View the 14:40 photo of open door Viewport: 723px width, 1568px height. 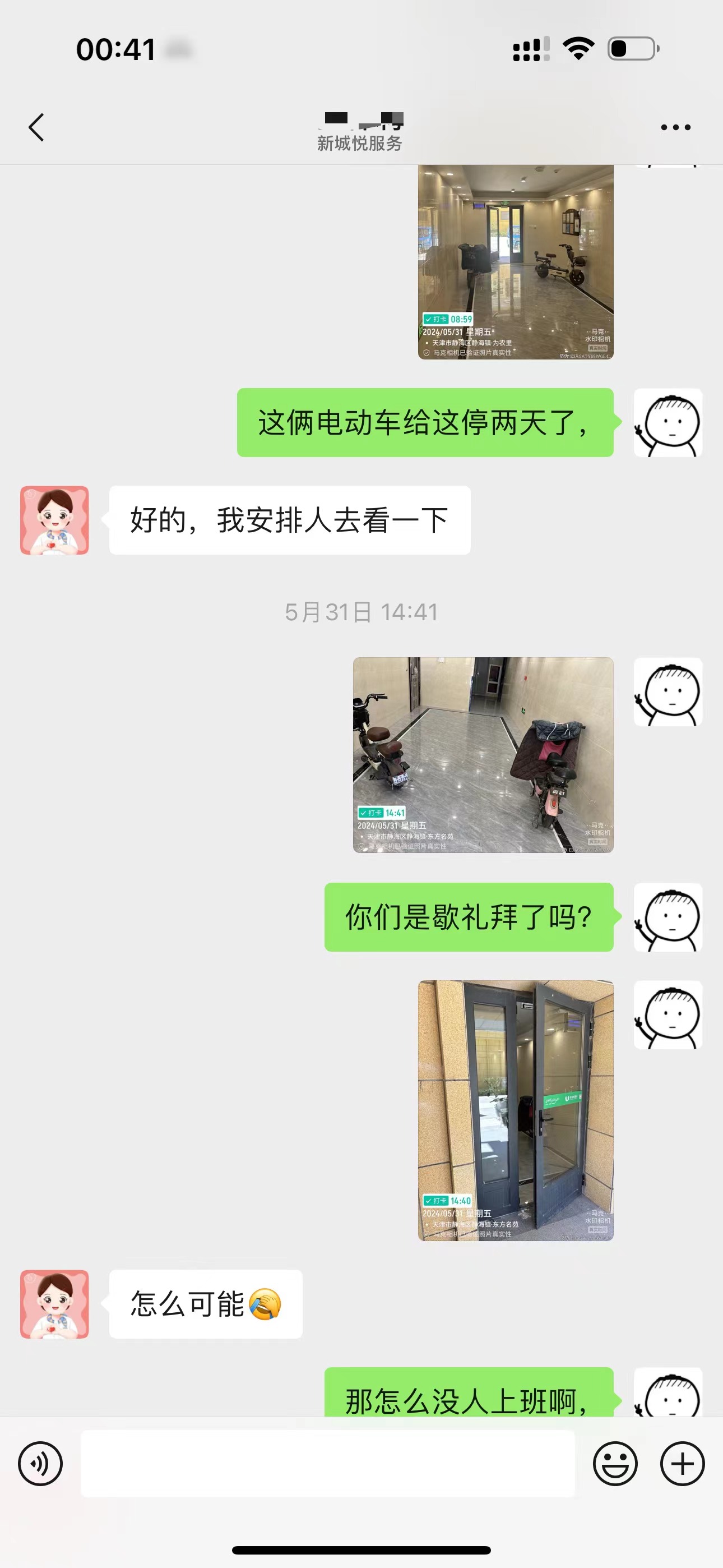(516, 1110)
